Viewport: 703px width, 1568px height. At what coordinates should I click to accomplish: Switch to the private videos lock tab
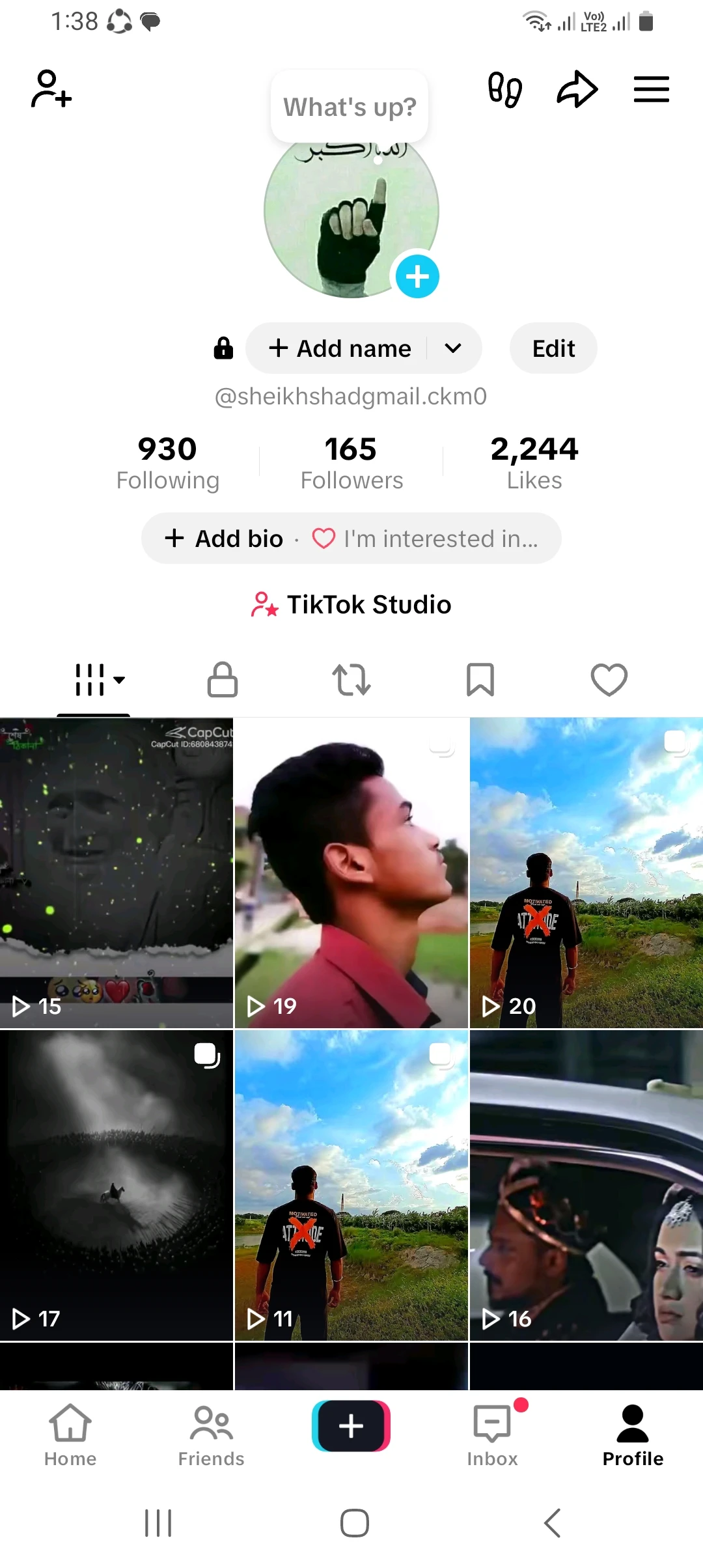[223, 680]
